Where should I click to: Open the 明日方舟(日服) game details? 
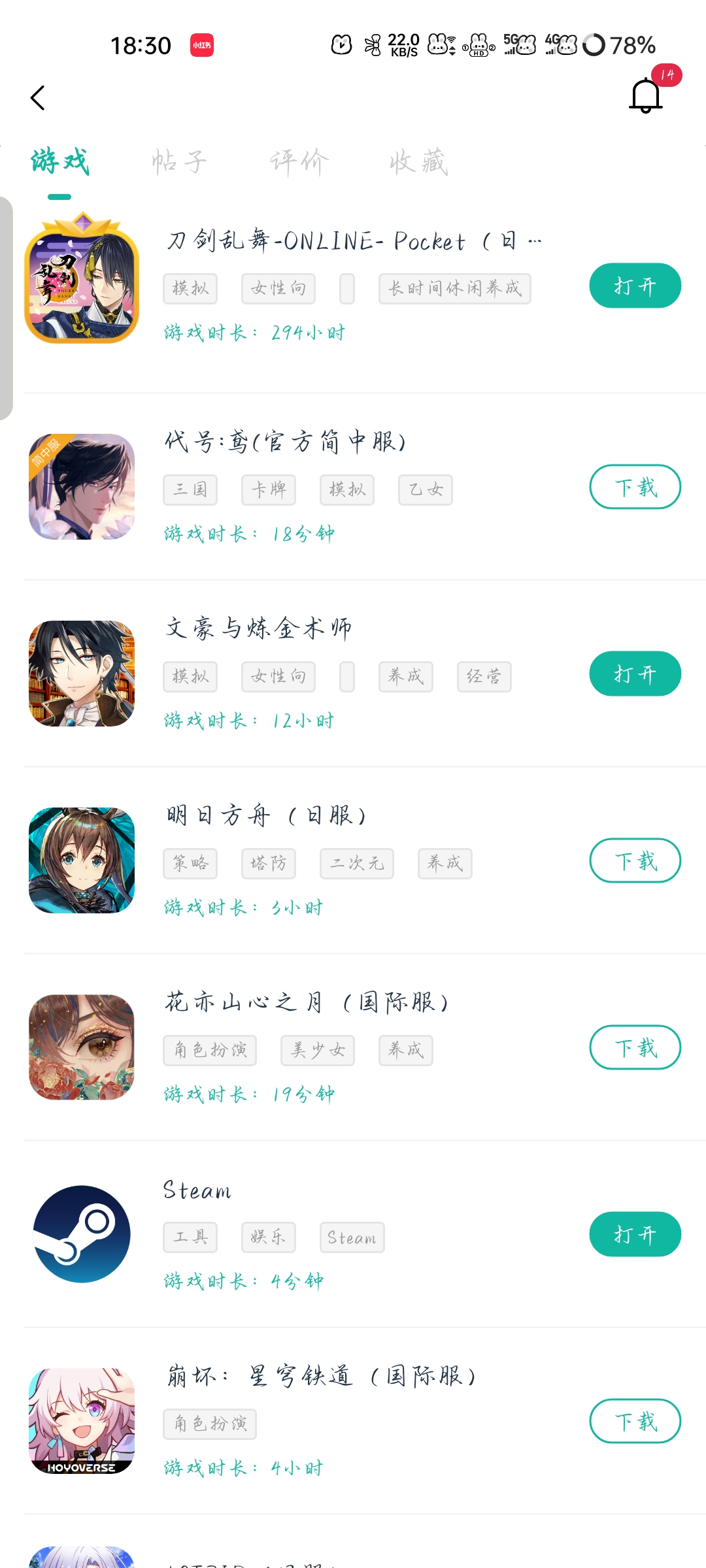pos(265,815)
